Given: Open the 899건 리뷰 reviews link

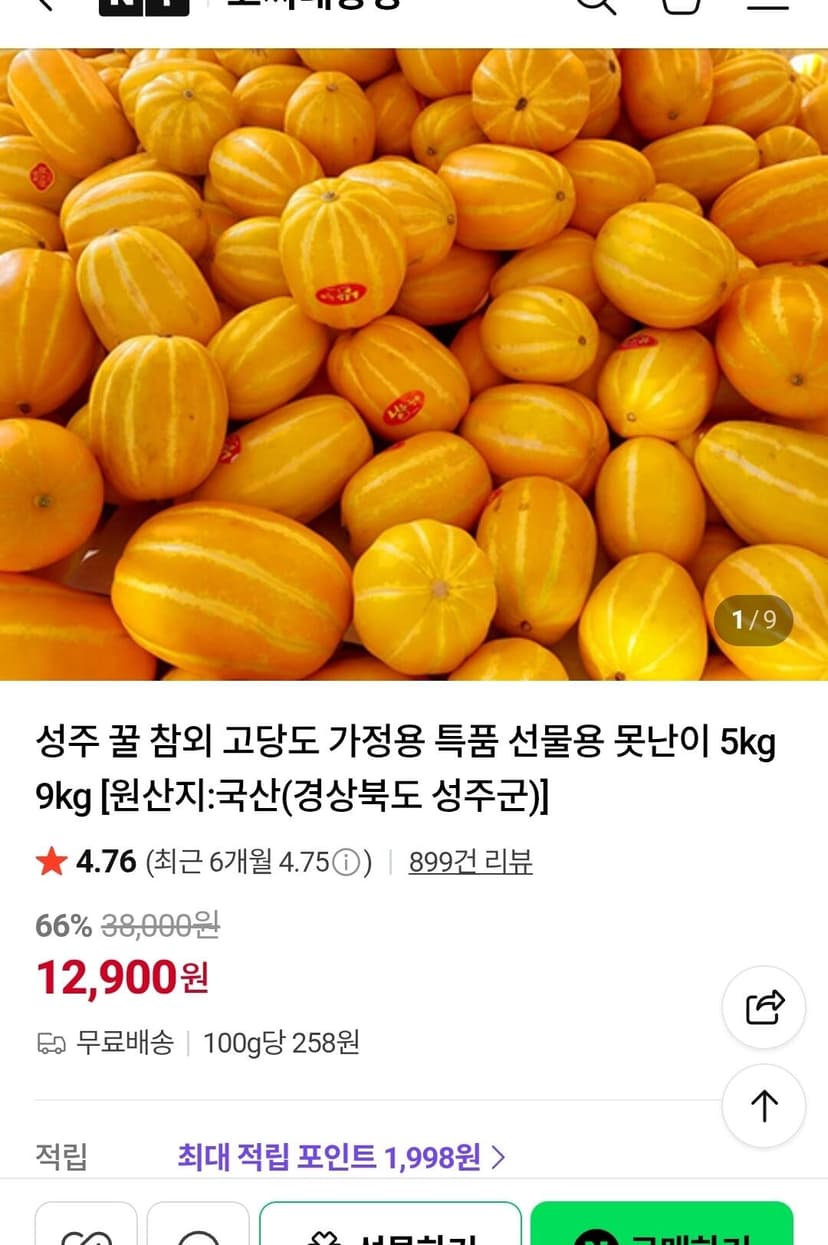Looking at the screenshot, I should point(470,861).
